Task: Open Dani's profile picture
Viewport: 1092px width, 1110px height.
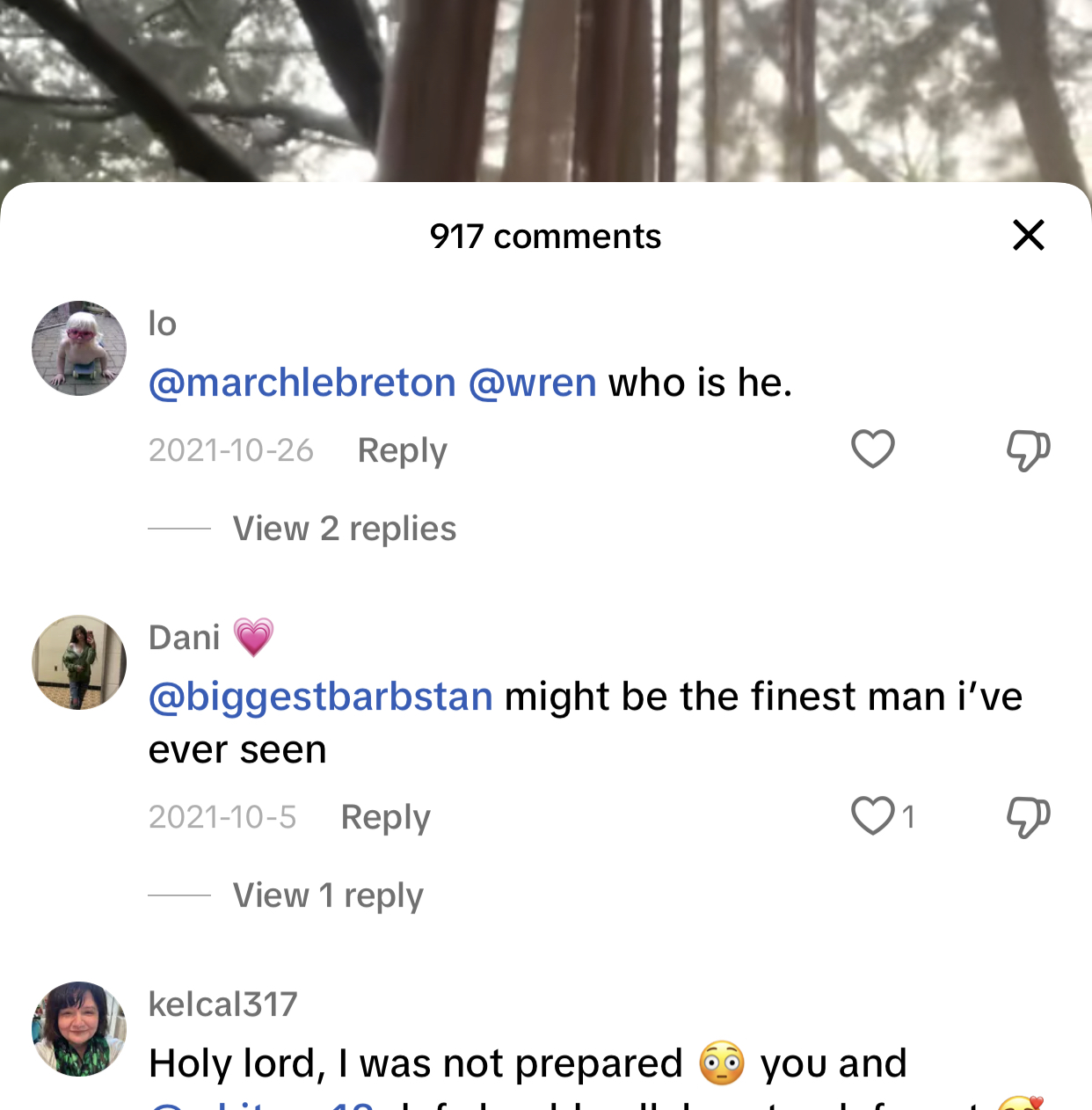Action: point(79,662)
